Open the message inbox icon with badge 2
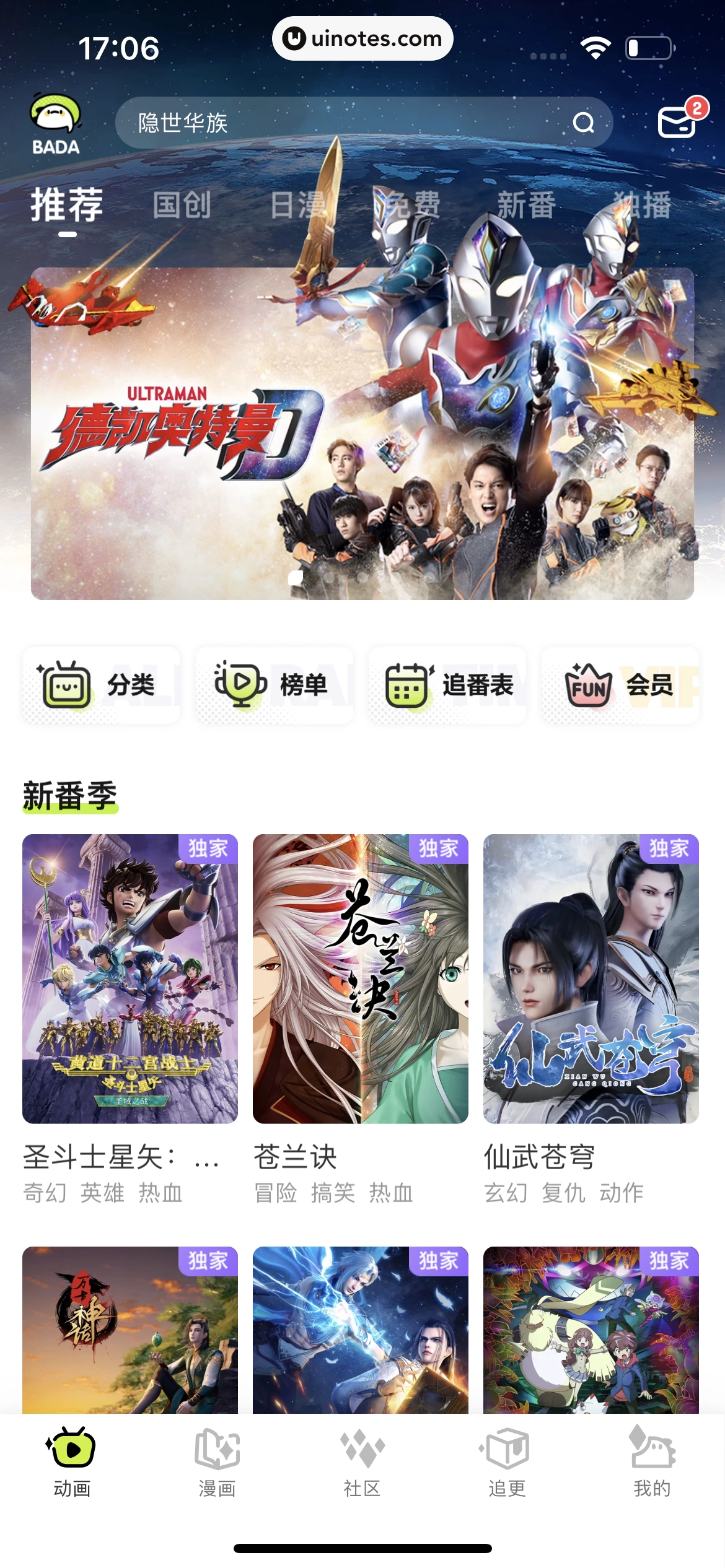This screenshot has width=725, height=1568. pyautogui.click(x=678, y=123)
